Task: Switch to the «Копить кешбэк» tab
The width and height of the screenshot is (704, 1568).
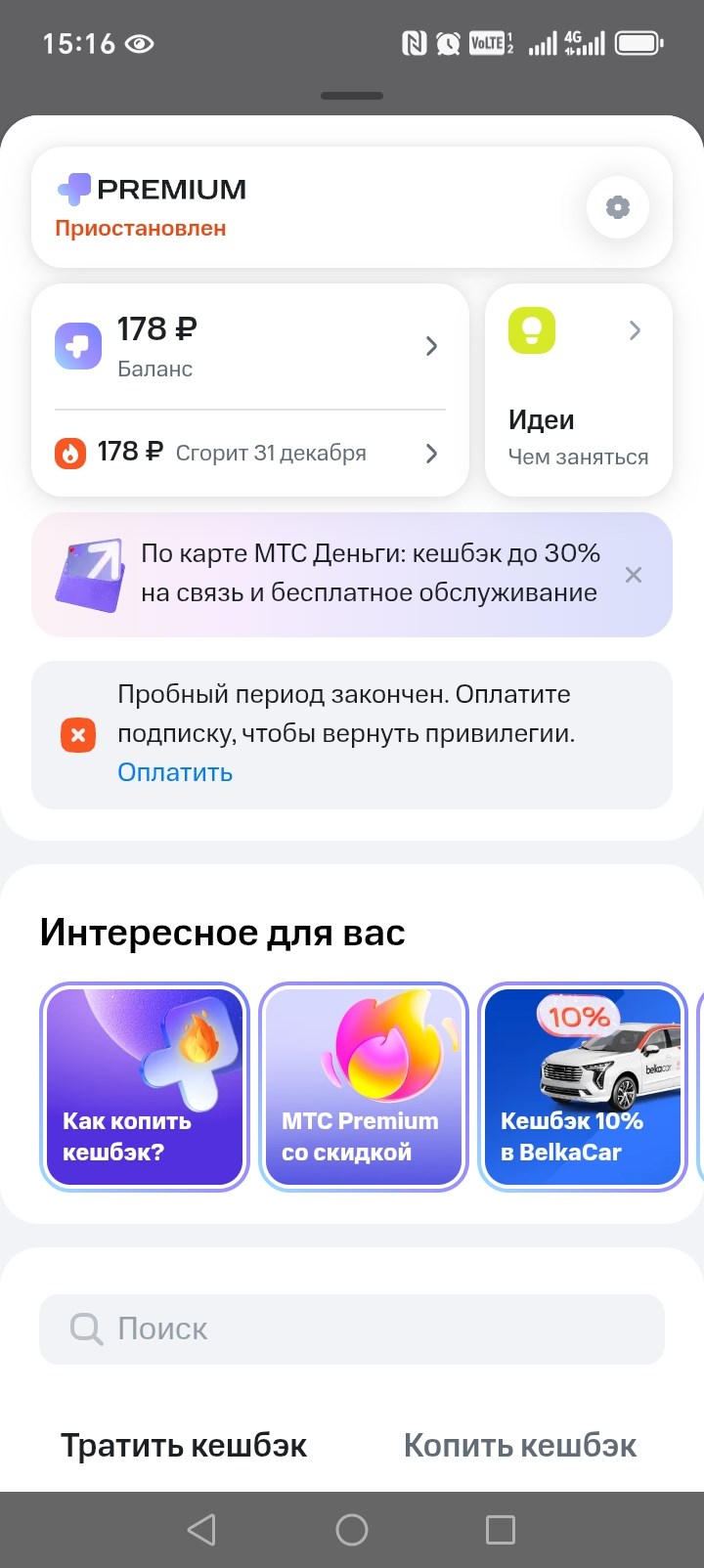Action: 520,1446
